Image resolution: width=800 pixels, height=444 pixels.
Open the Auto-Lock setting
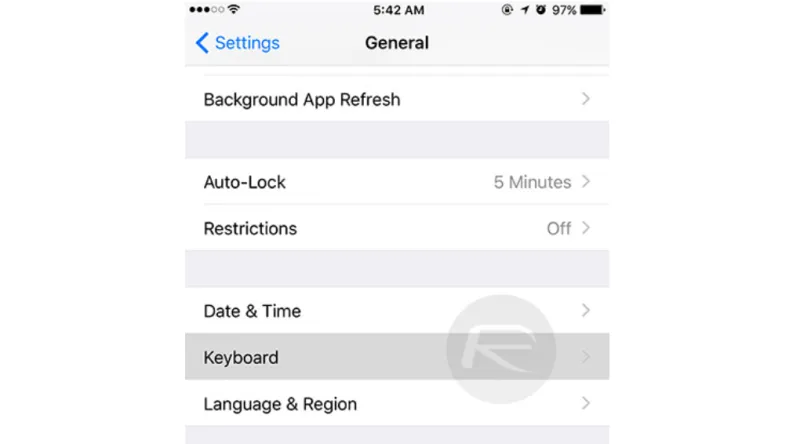coord(396,182)
